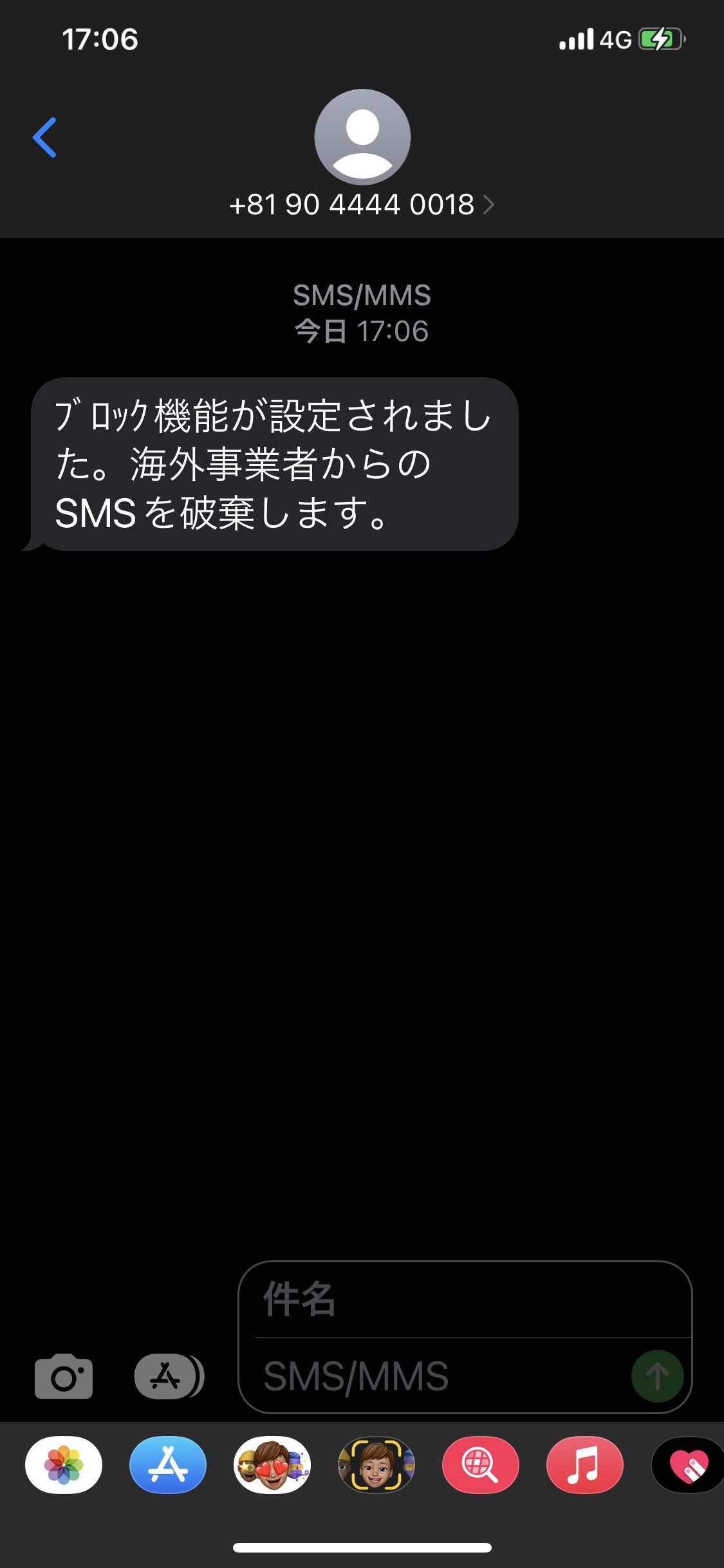Tap the 件名 subject field
This screenshot has height=1568, width=724.
tap(465, 1299)
